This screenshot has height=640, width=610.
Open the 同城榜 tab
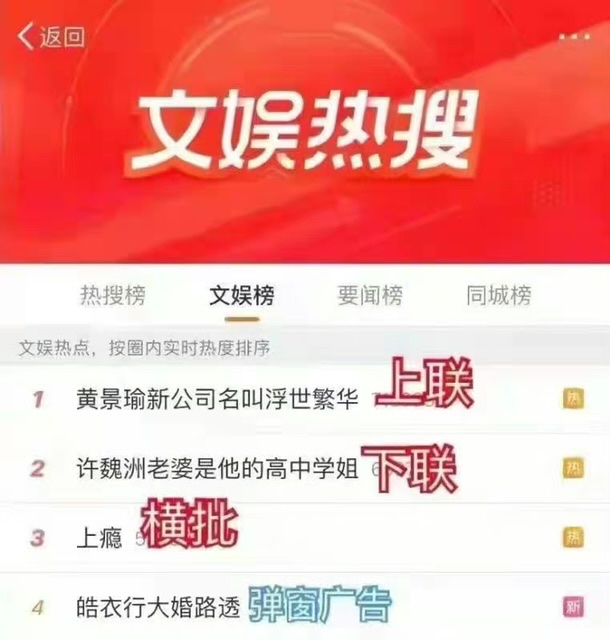pos(498,295)
